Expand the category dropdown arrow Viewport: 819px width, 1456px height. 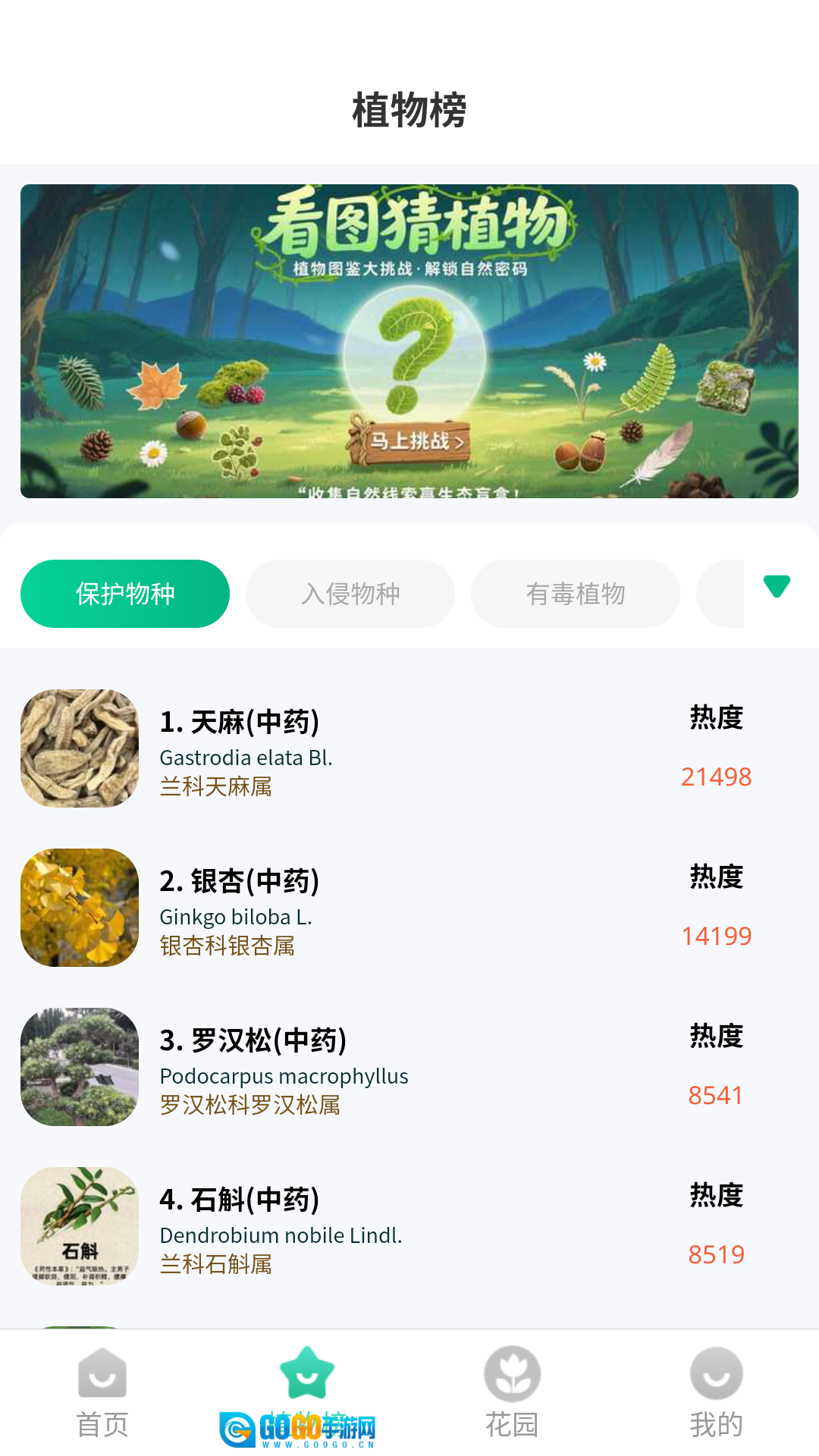[x=777, y=586]
